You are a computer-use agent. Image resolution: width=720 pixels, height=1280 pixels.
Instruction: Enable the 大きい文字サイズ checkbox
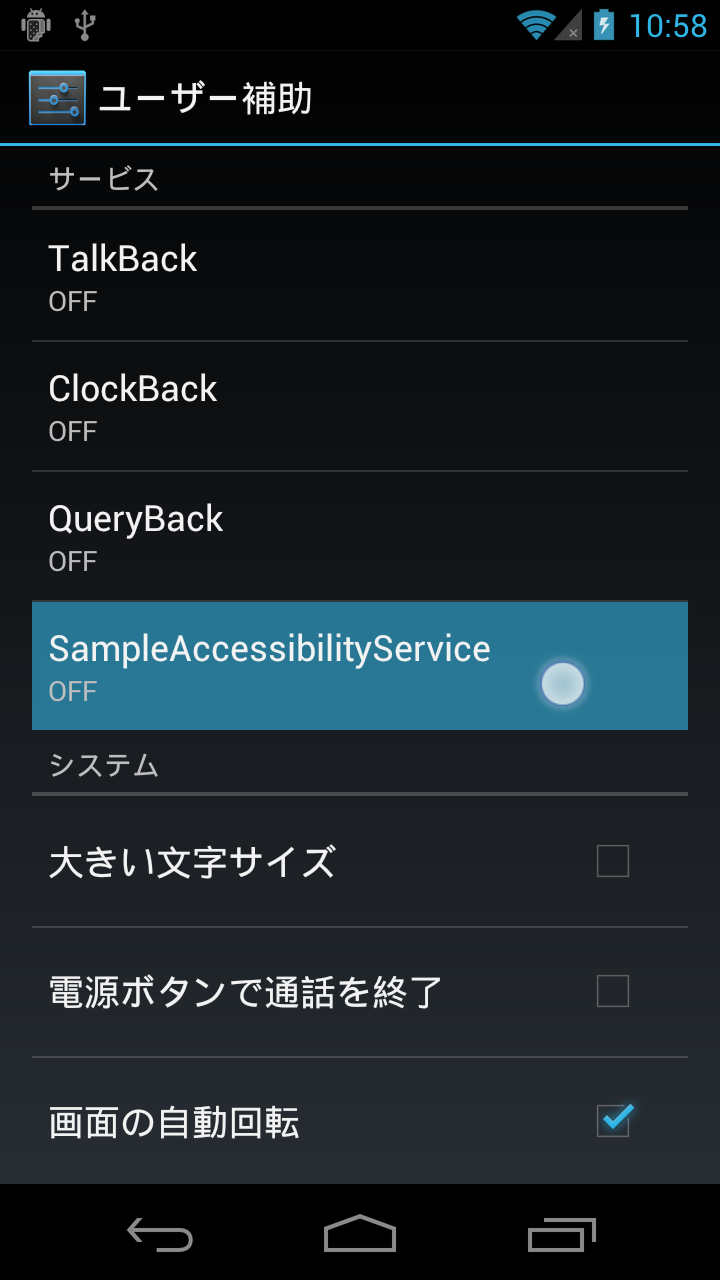click(x=612, y=861)
